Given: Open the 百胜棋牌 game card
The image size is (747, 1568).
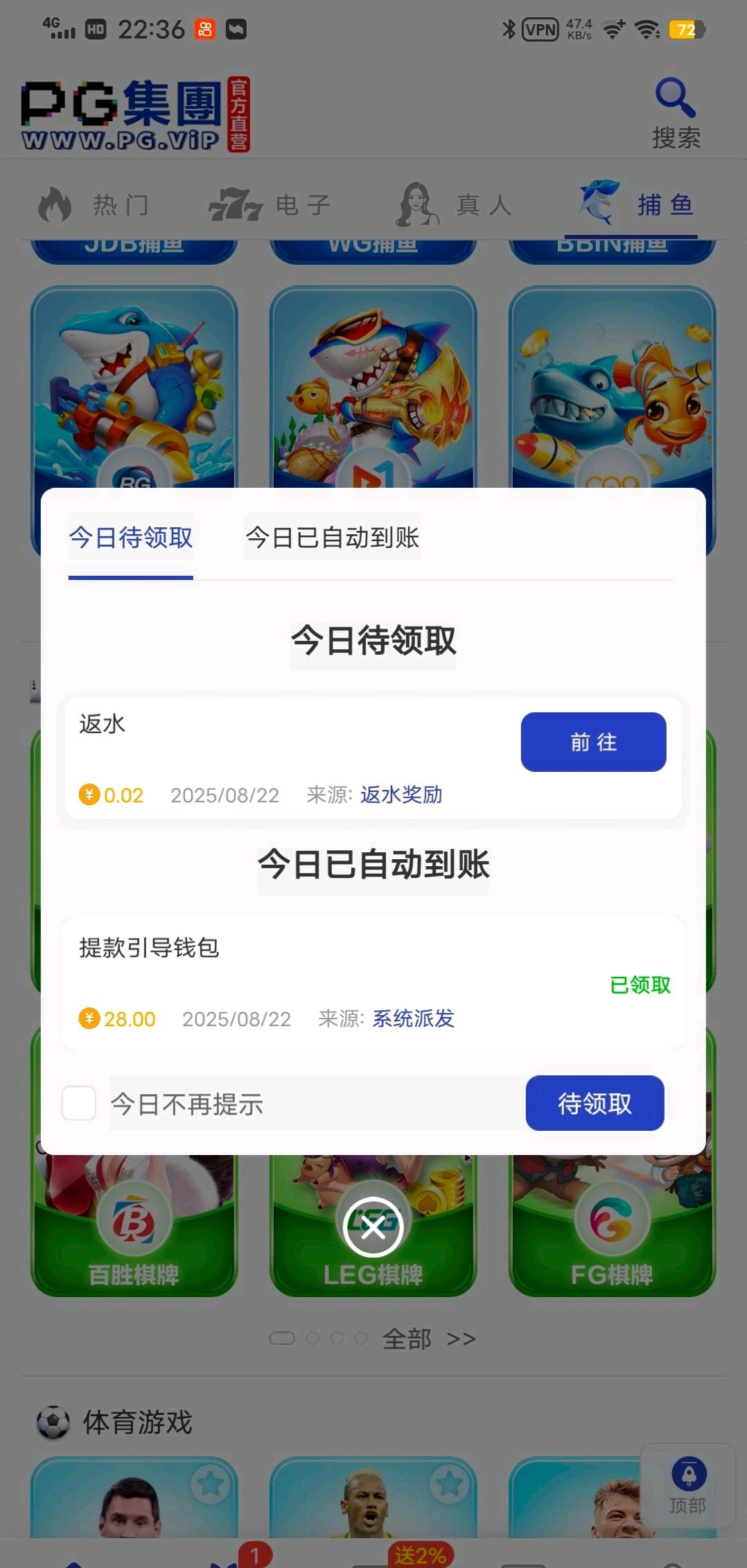Looking at the screenshot, I should click(x=134, y=1233).
